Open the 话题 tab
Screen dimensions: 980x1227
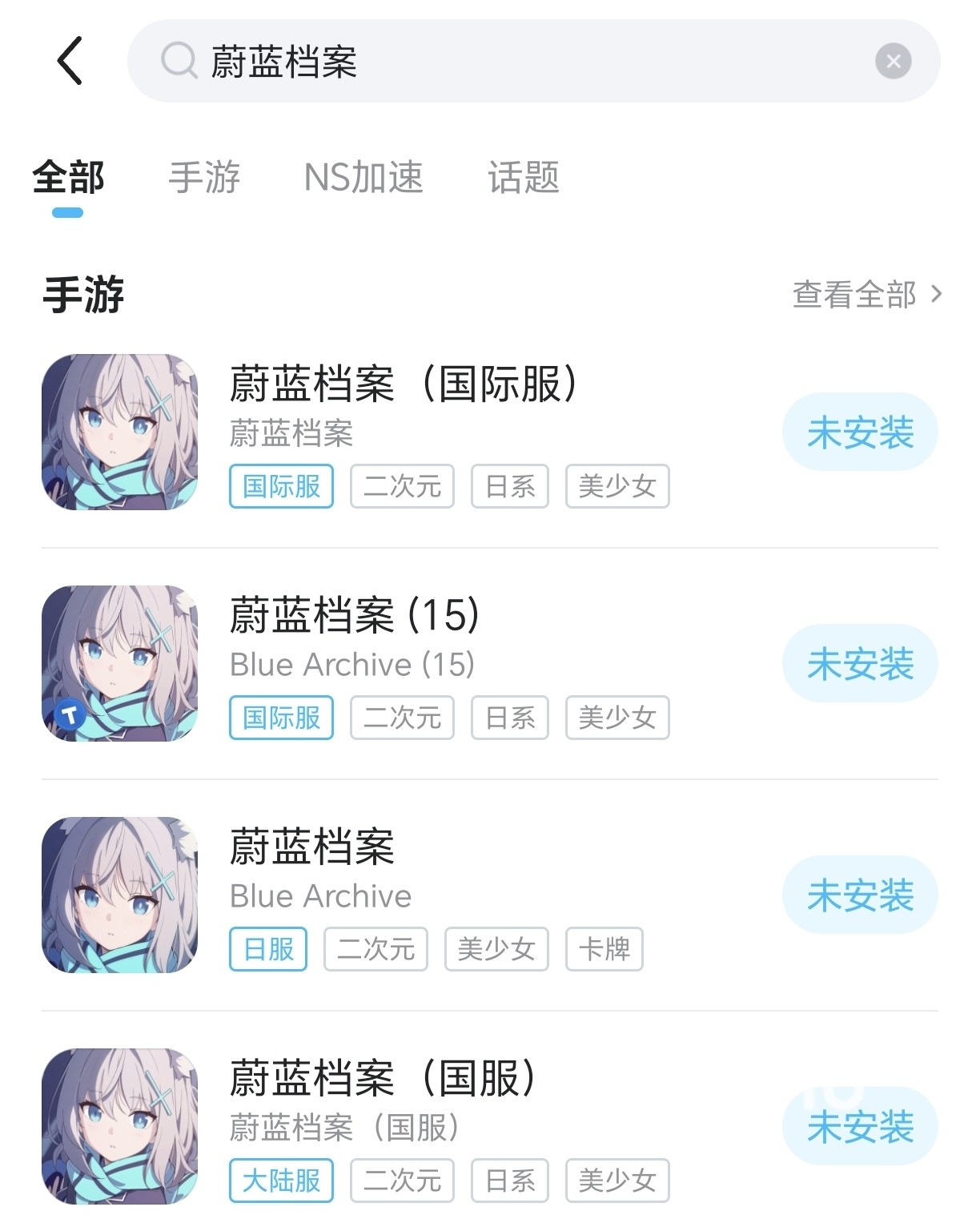click(x=523, y=177)
